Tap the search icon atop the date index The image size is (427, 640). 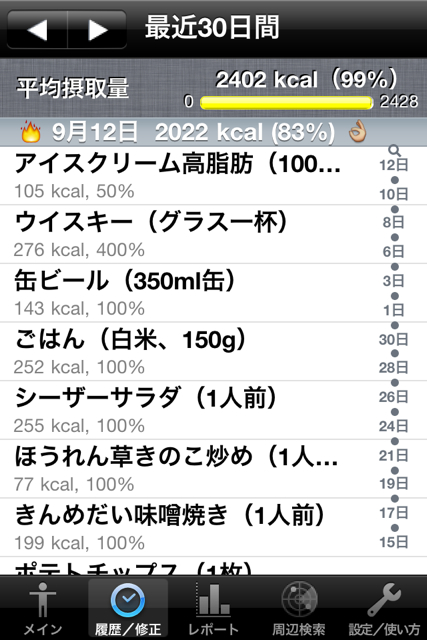coord(394,150)
